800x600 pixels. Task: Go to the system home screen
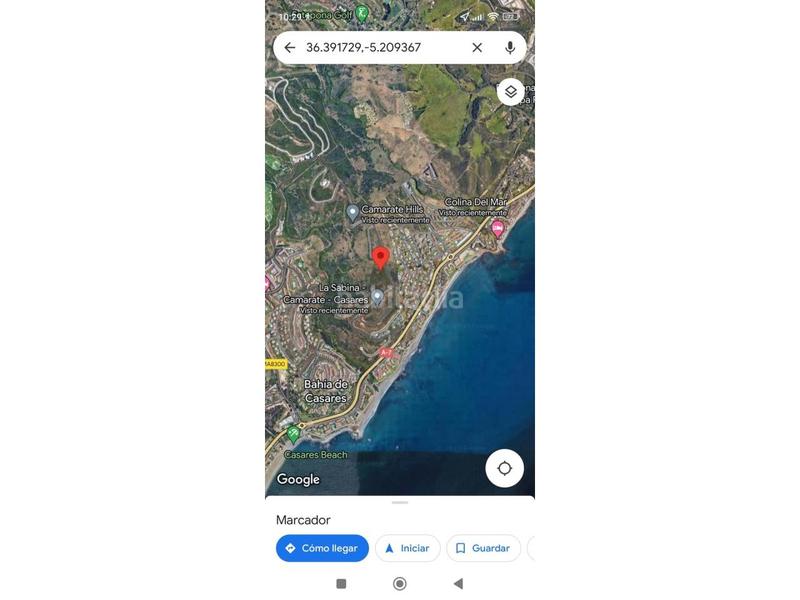point(400,584)
